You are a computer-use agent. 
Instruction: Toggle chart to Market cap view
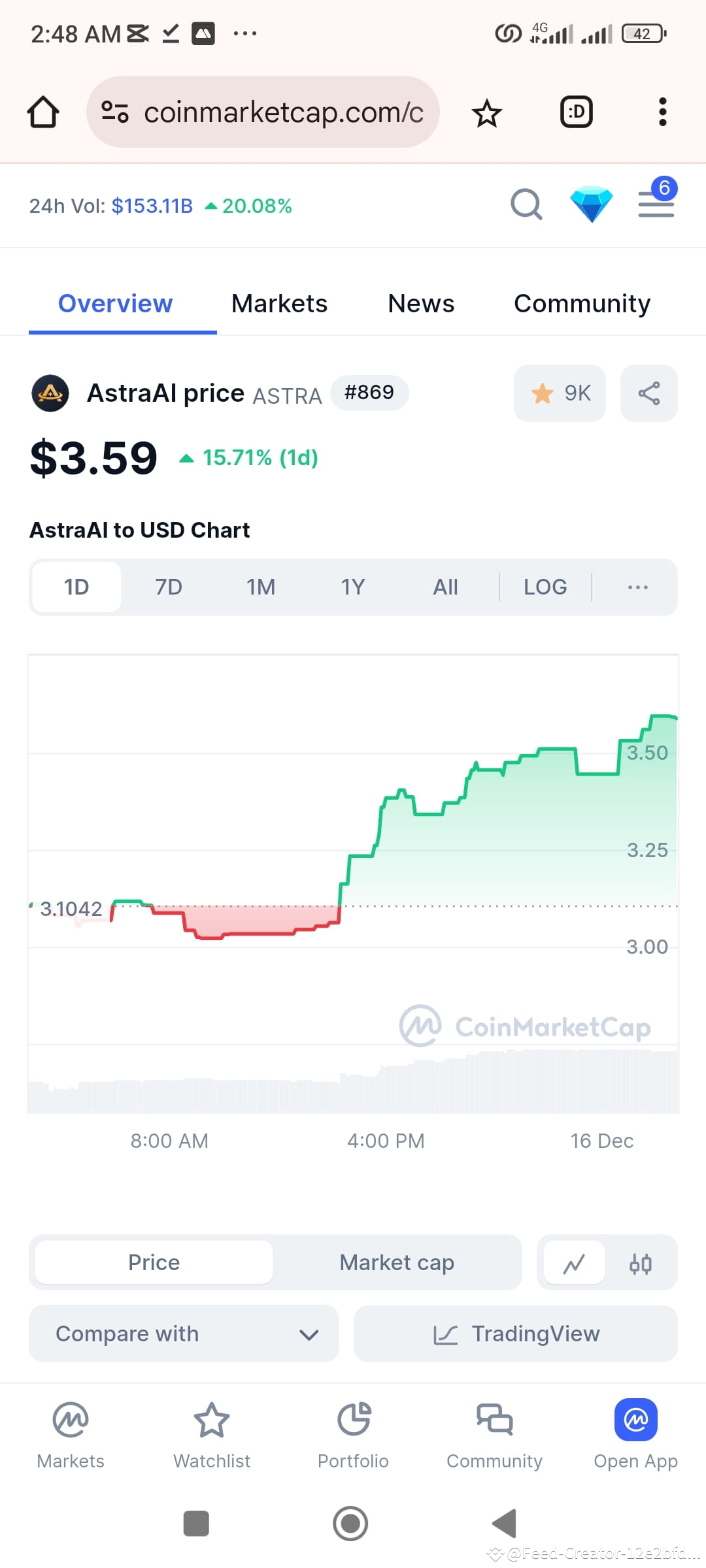(396, 1262)
